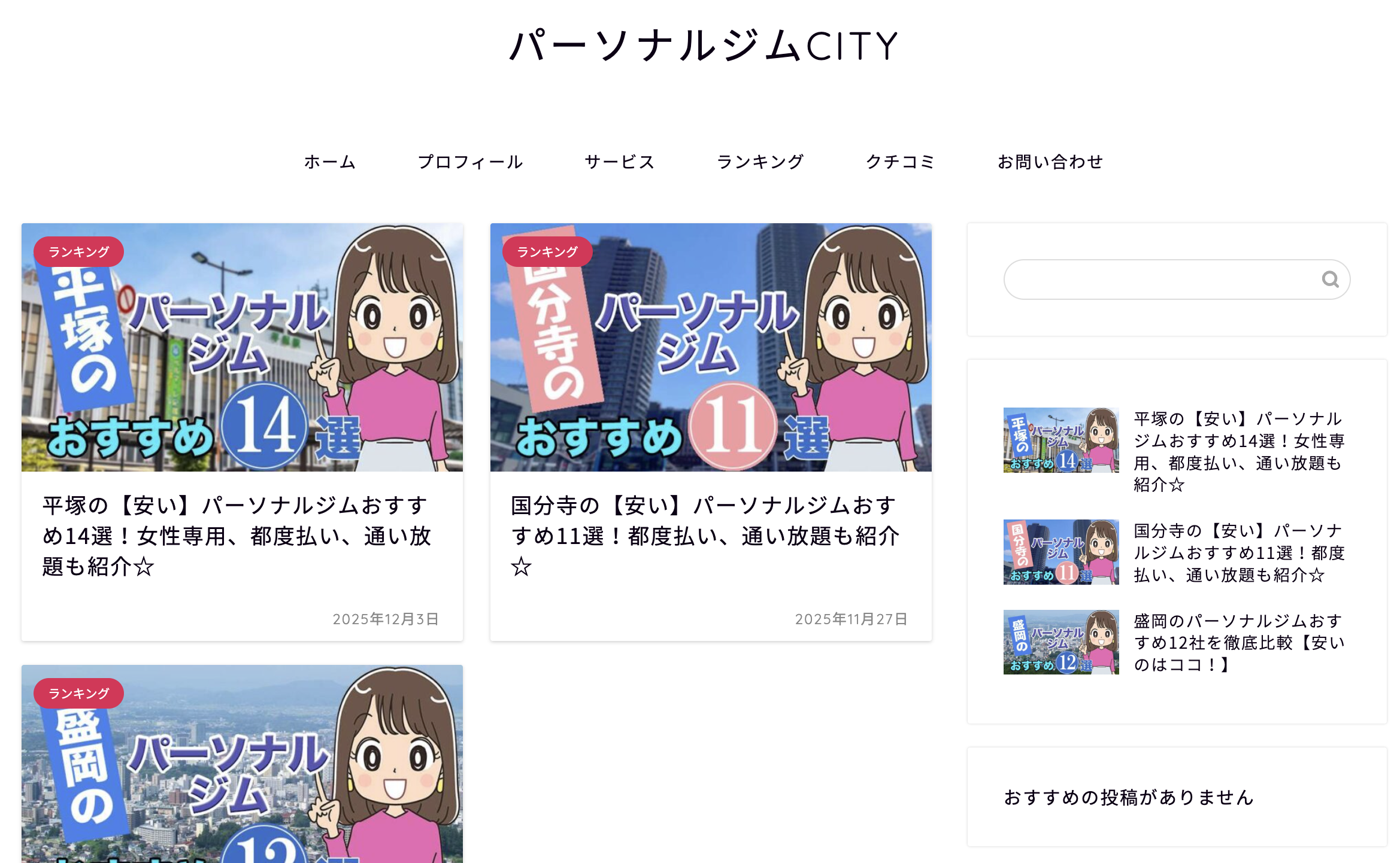
Task: Go to the ホーム menu item
Action: pyautogui.click(x=330, y=162)
